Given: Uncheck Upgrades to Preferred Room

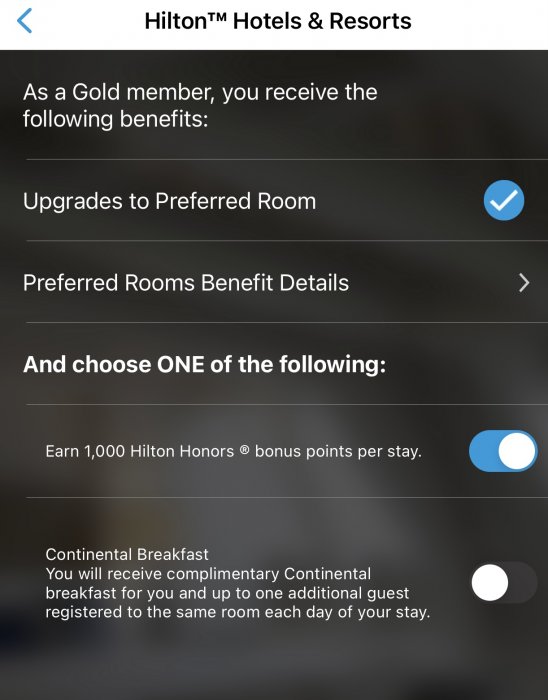Looking at the screenshot, I should pos(503,200).
